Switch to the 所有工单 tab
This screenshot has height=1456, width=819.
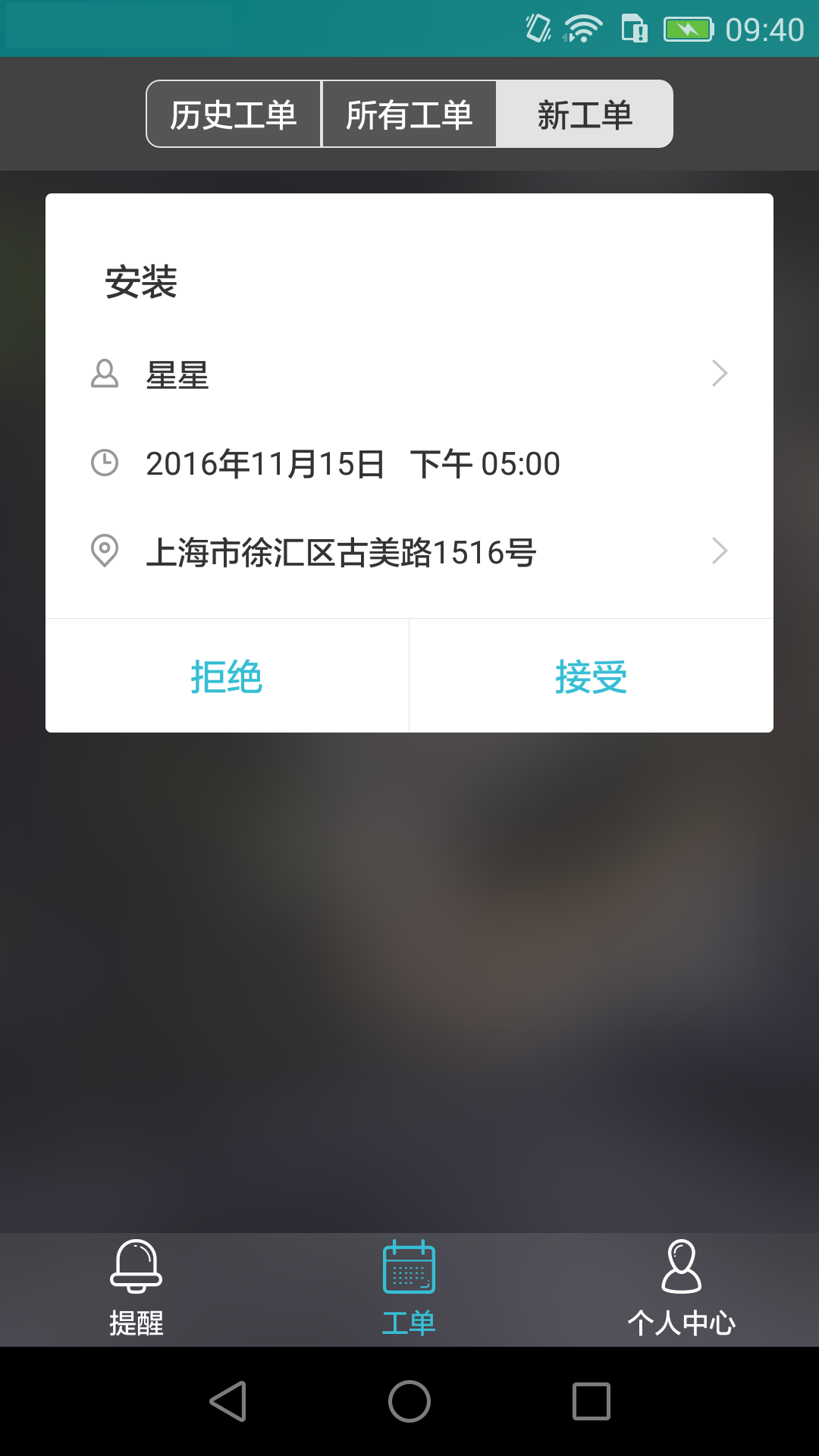[409, 115]
